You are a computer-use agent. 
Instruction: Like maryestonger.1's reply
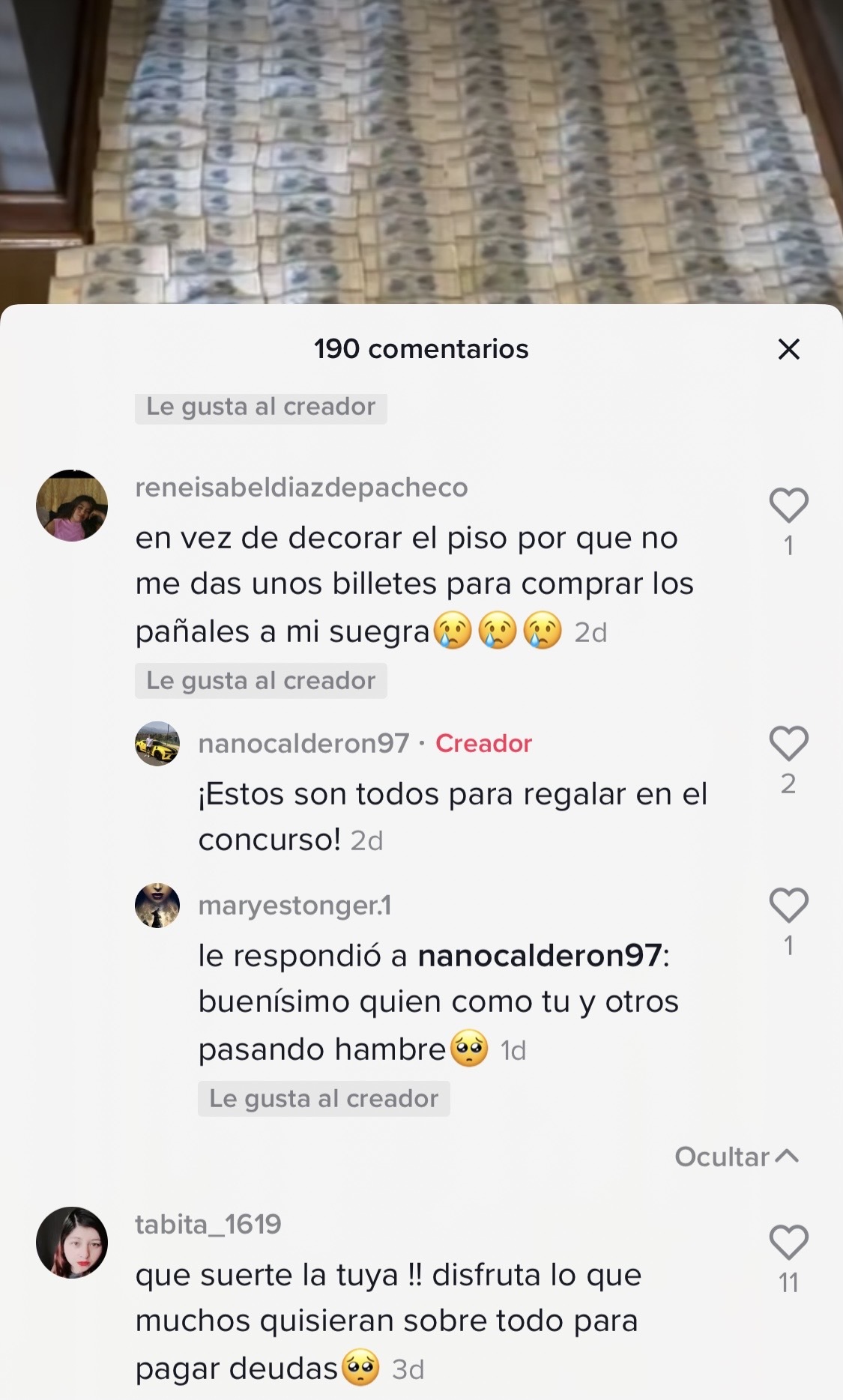pos(788,906)
